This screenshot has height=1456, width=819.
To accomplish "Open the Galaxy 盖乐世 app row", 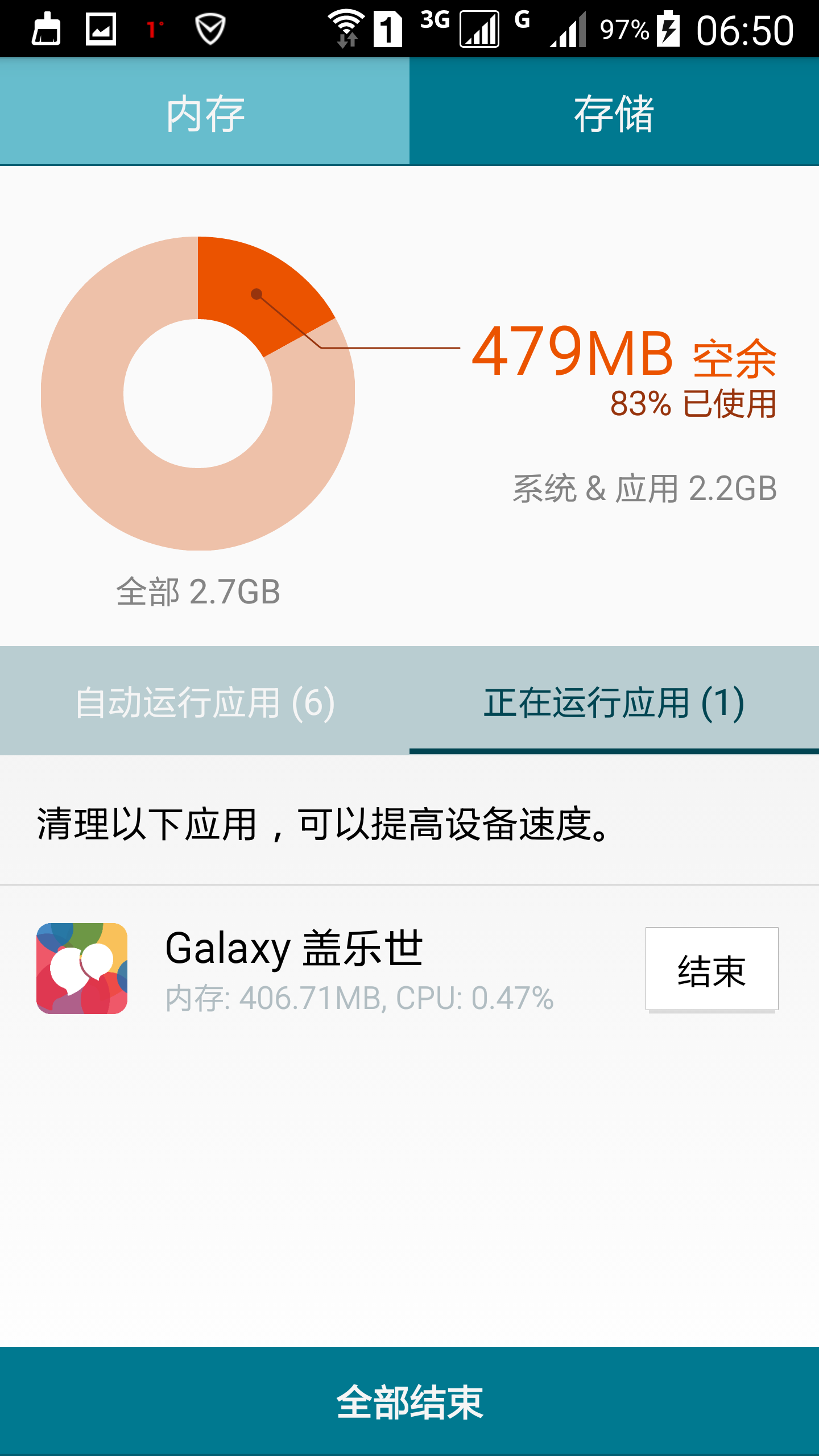I will (x=341, y=969).
